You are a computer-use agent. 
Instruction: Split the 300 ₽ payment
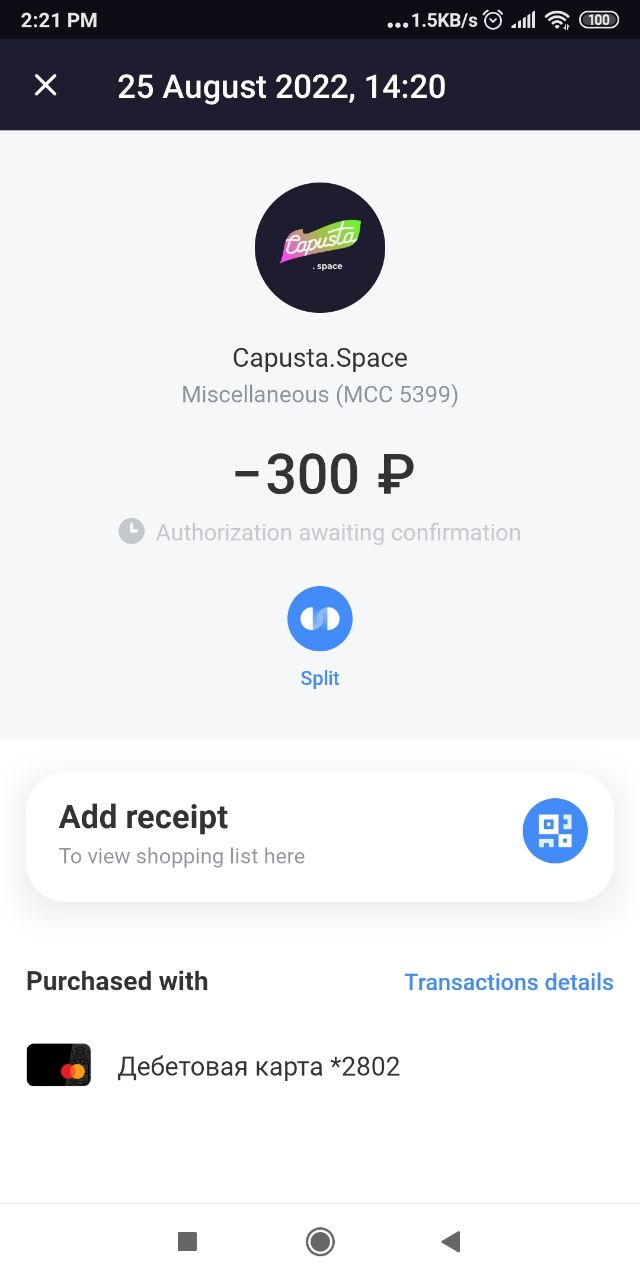click(320, 619)
